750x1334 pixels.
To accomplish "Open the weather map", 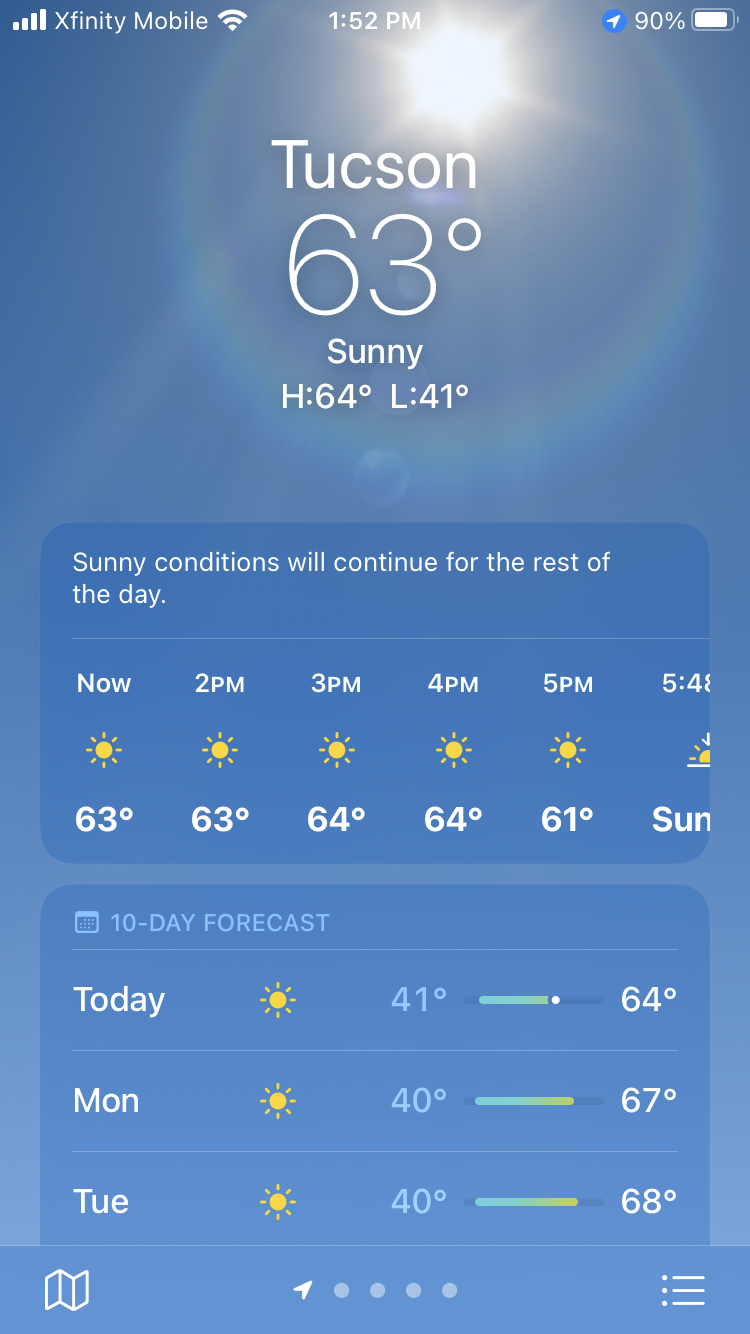I will (x=67, y=1290).
